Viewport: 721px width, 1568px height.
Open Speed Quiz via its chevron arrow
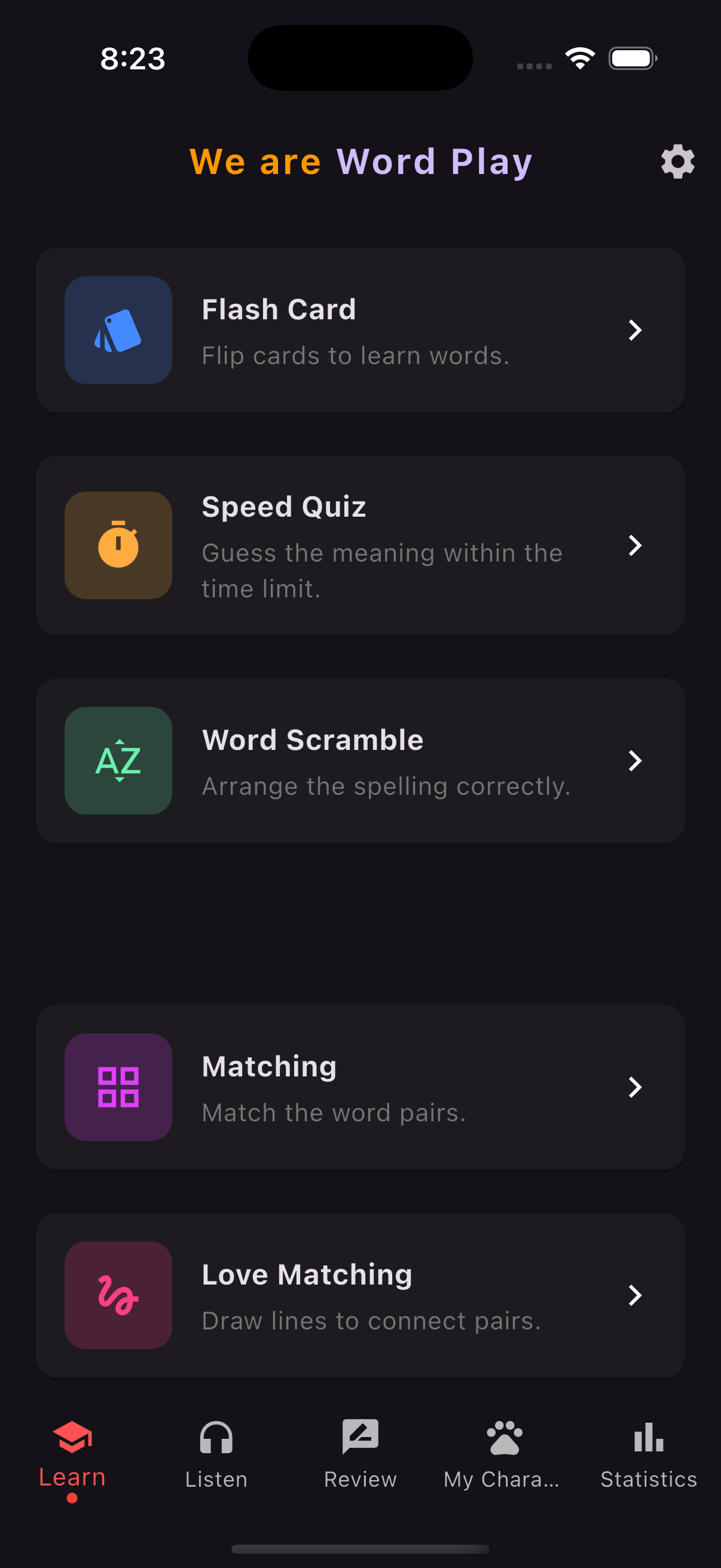(636, 545)
